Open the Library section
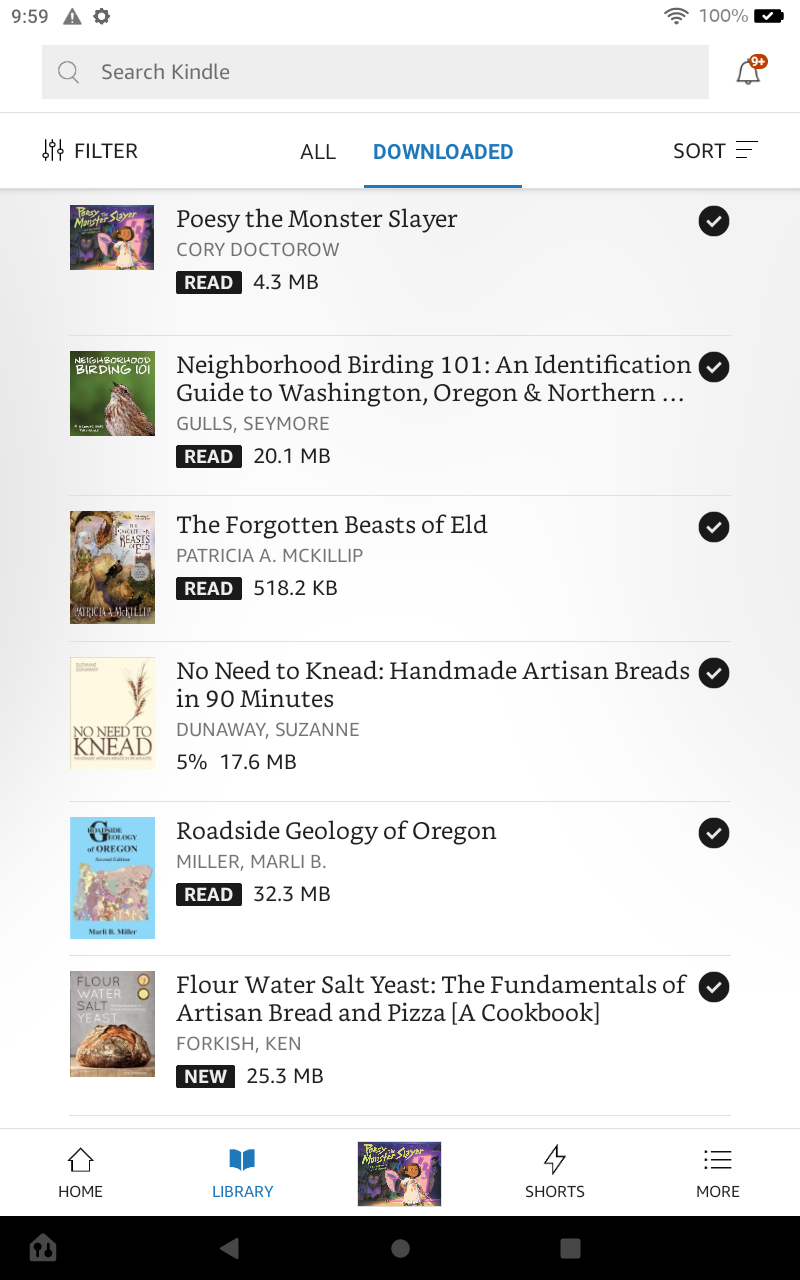The height and width of the screenshot is (1280, 800). coord(242,1172)
